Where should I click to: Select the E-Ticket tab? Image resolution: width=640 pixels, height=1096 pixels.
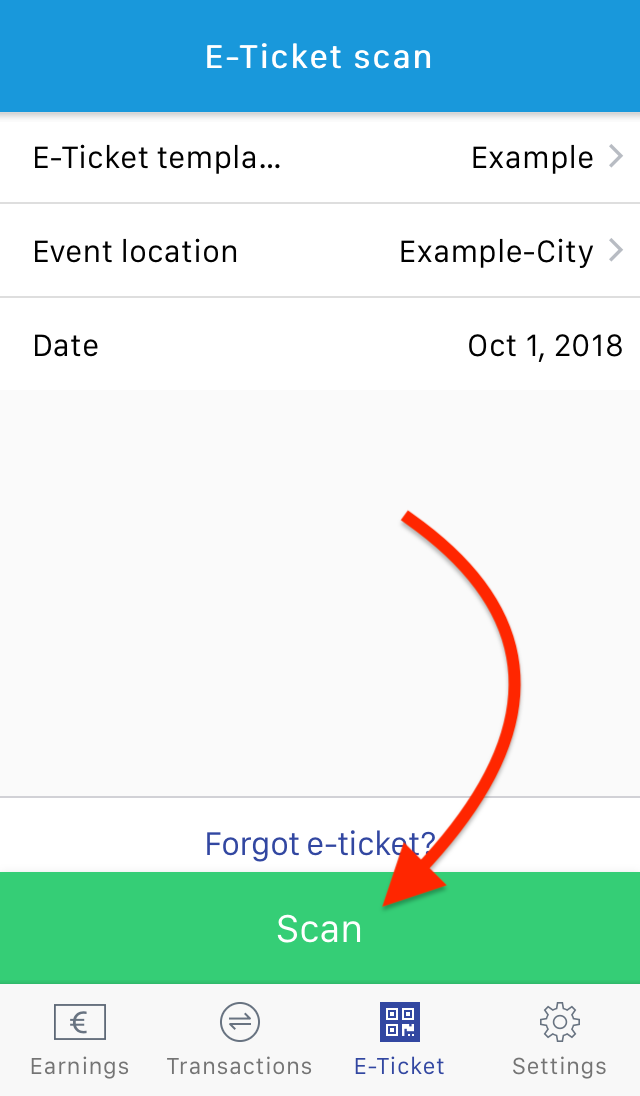pyautogui.click(x=399, y=1040)
